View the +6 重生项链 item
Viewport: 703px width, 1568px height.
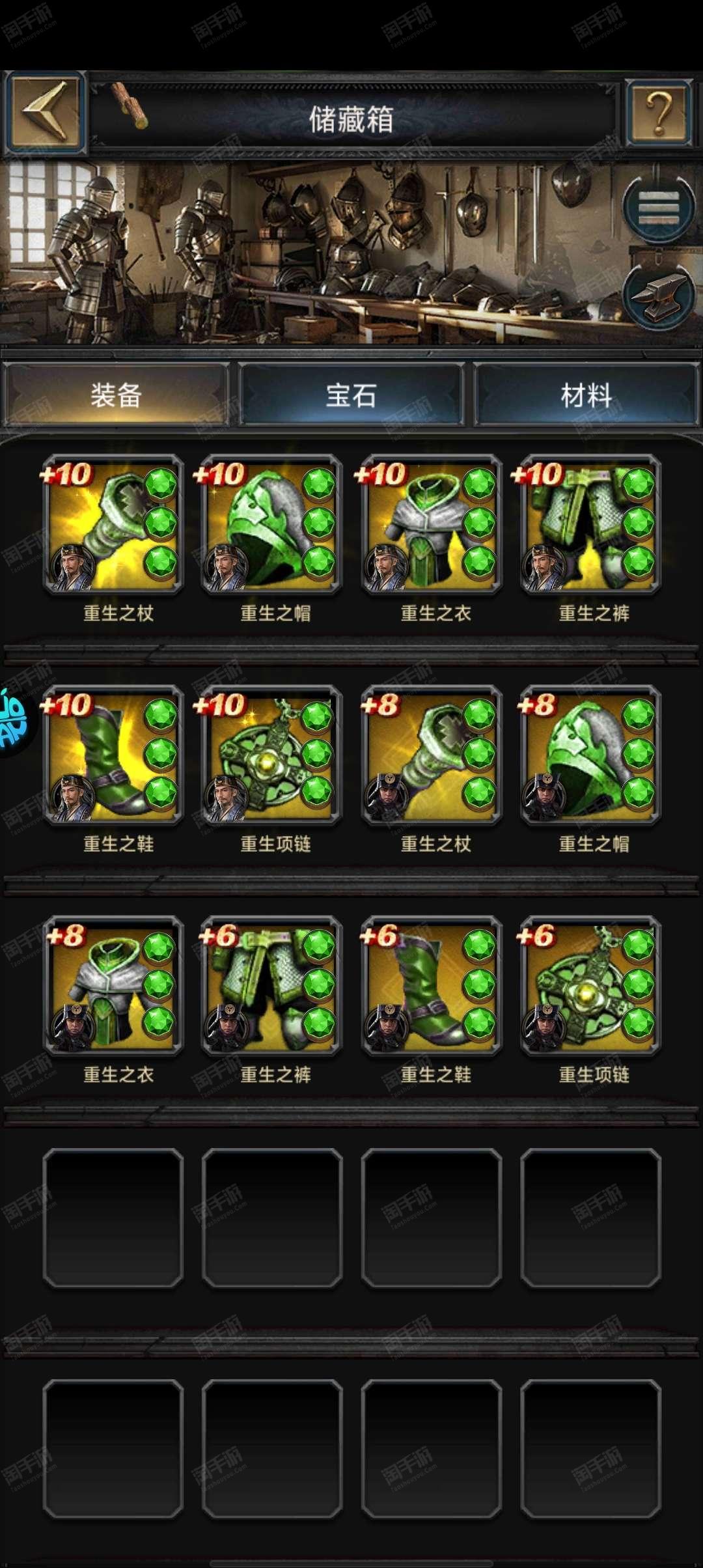pos(591,987)
